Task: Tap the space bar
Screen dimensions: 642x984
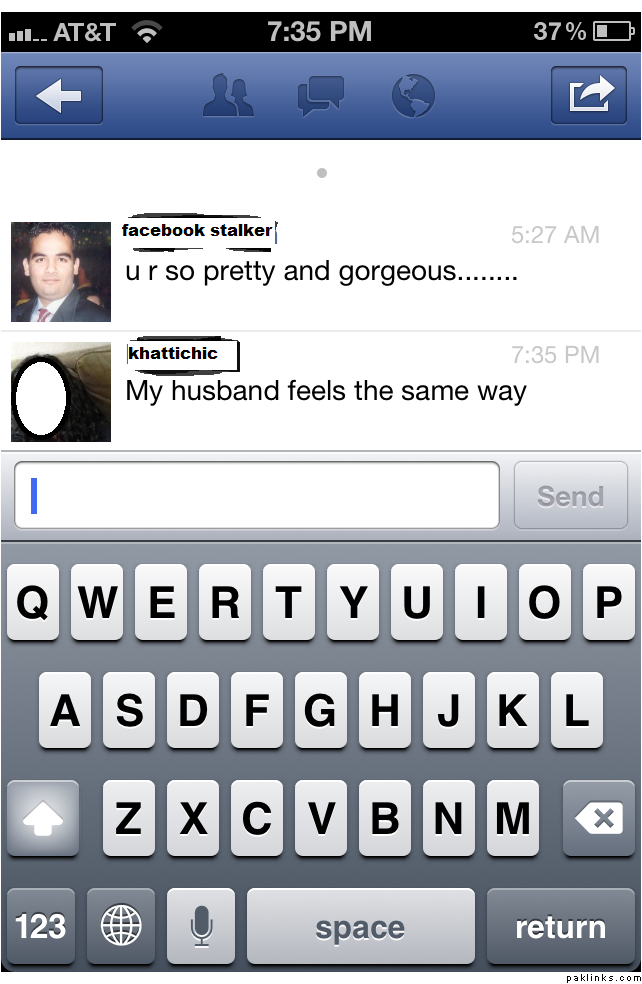Action: click(x=360, y=926)
